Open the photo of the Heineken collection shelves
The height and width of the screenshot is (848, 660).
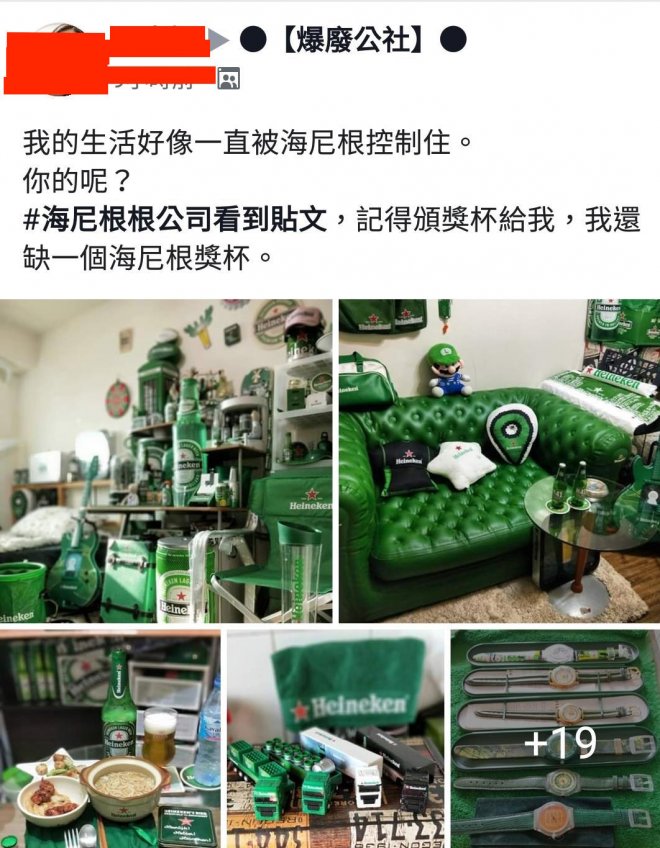(x=168, y=461)
